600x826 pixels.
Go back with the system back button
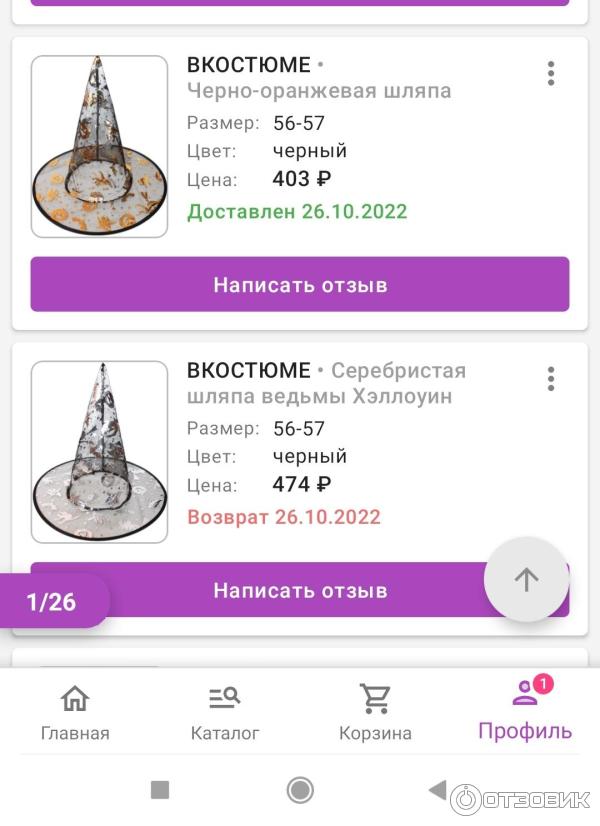coord(437,790)
